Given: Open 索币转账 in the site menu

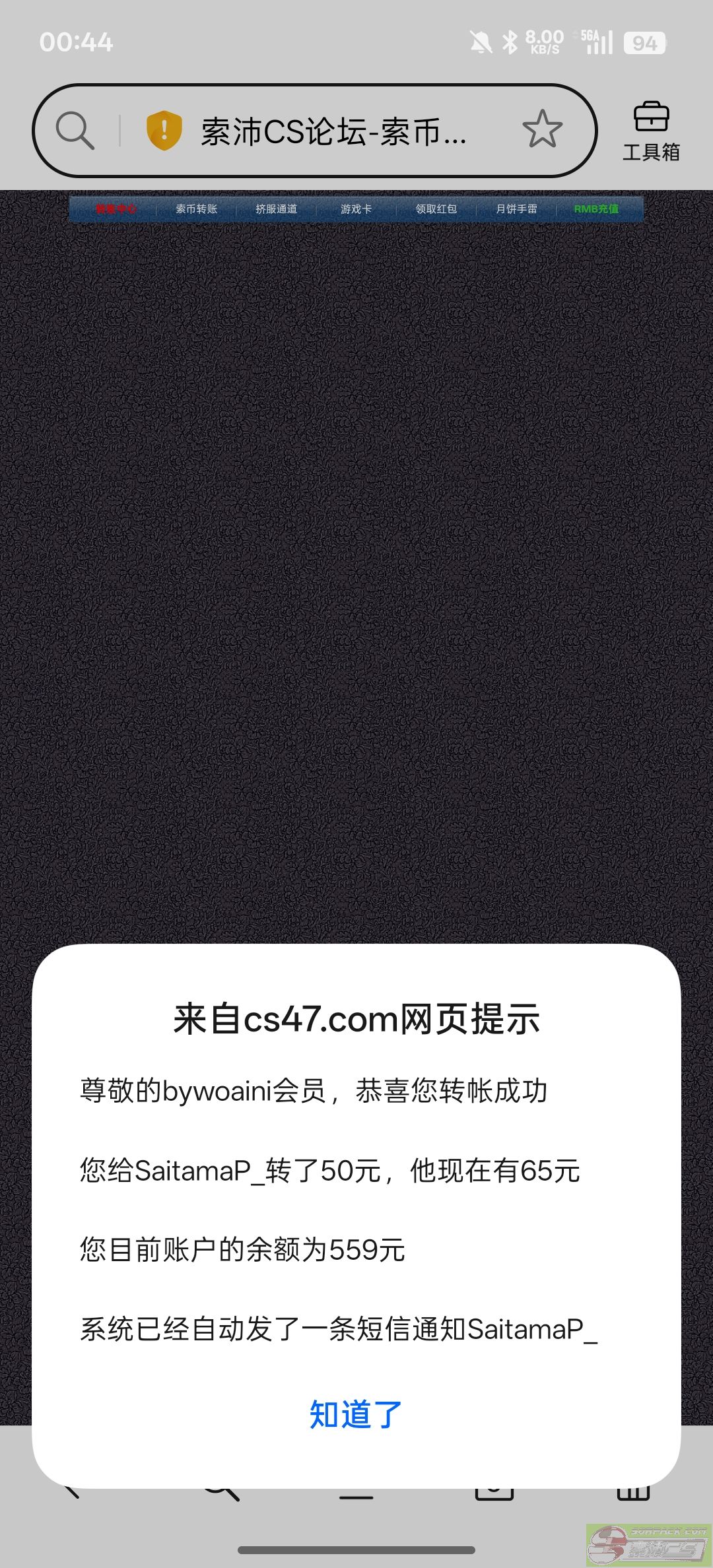Looking at the screenshot, I should pos(196,209).
